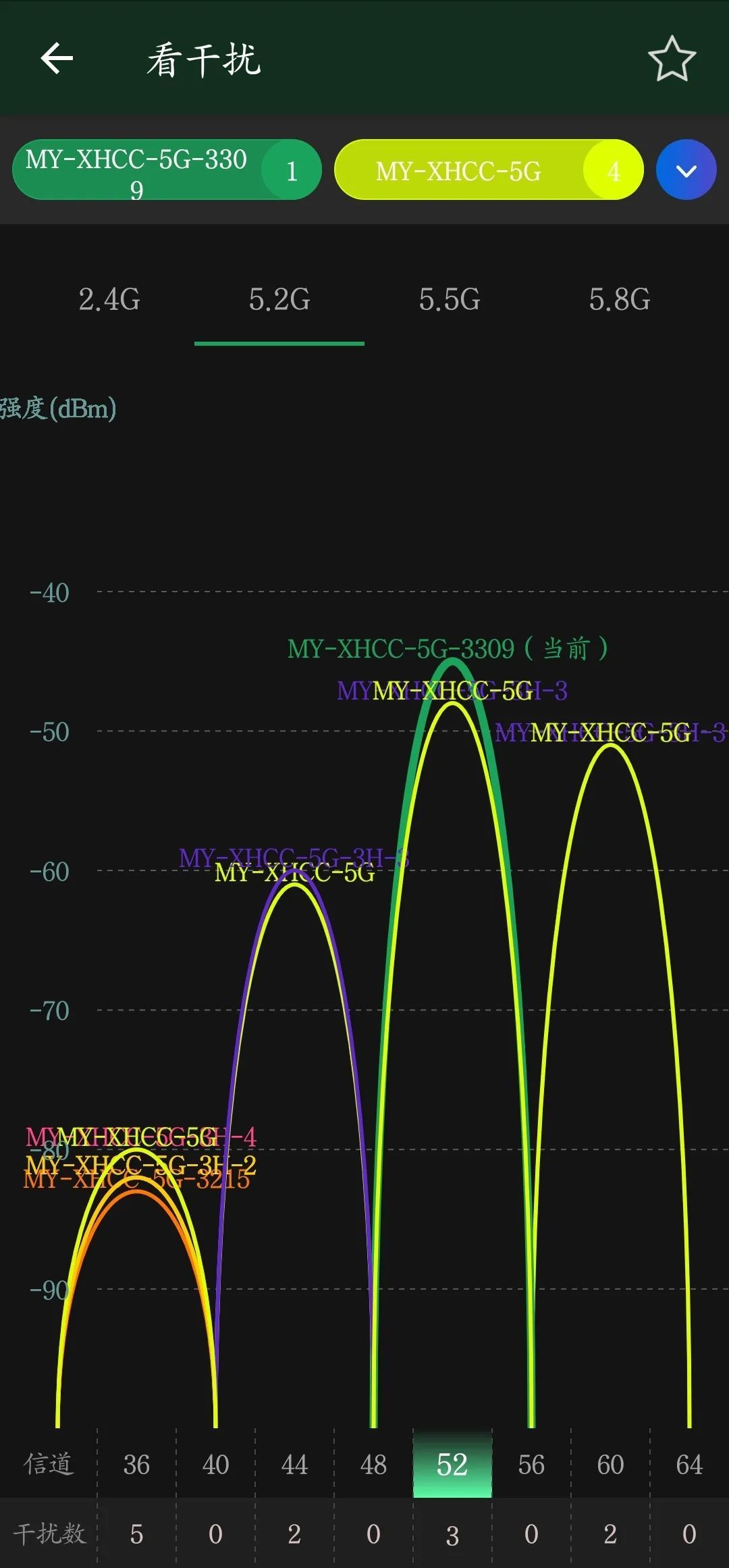729x1568 pixels.
Task: Select channel 60 in the channel row
Action: point(610,1465)
